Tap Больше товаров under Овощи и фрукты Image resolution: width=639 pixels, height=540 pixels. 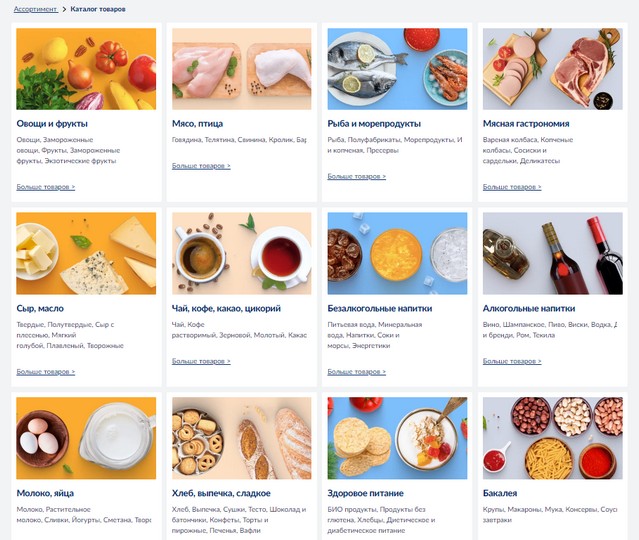tap(45, 187)
